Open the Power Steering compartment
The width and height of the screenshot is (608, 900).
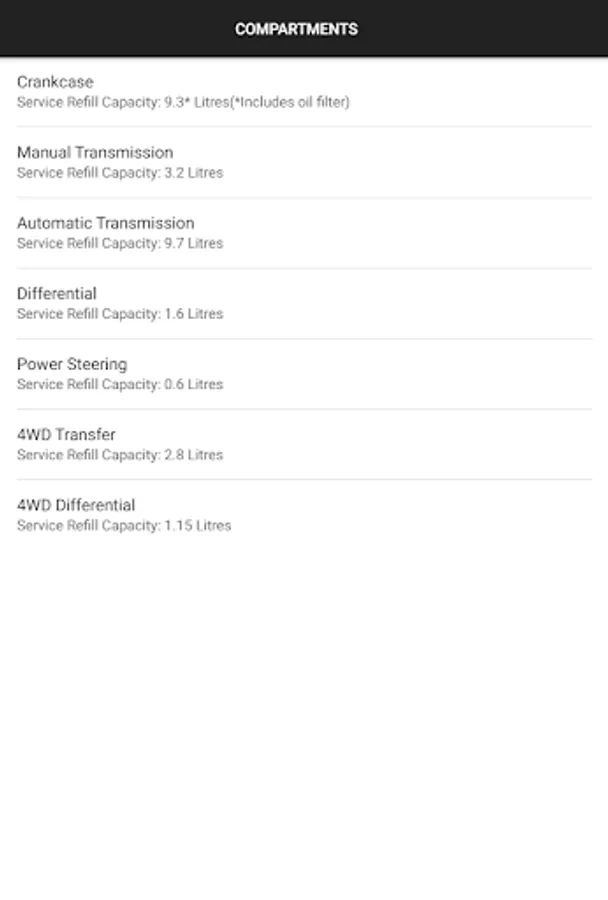pyautogui.click(x=304, y=374)
